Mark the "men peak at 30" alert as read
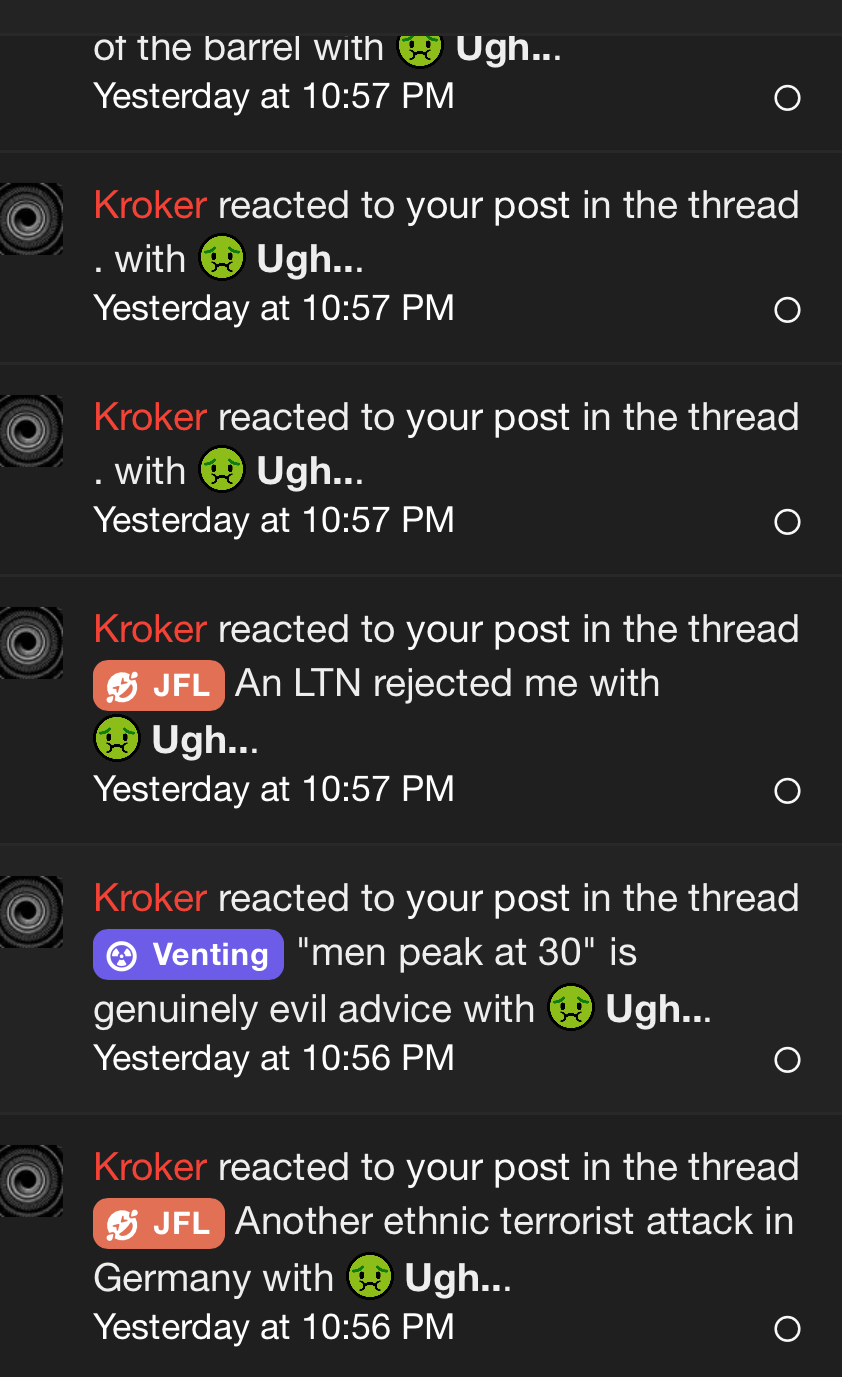842x1377 pixels. coord(787,1059)
